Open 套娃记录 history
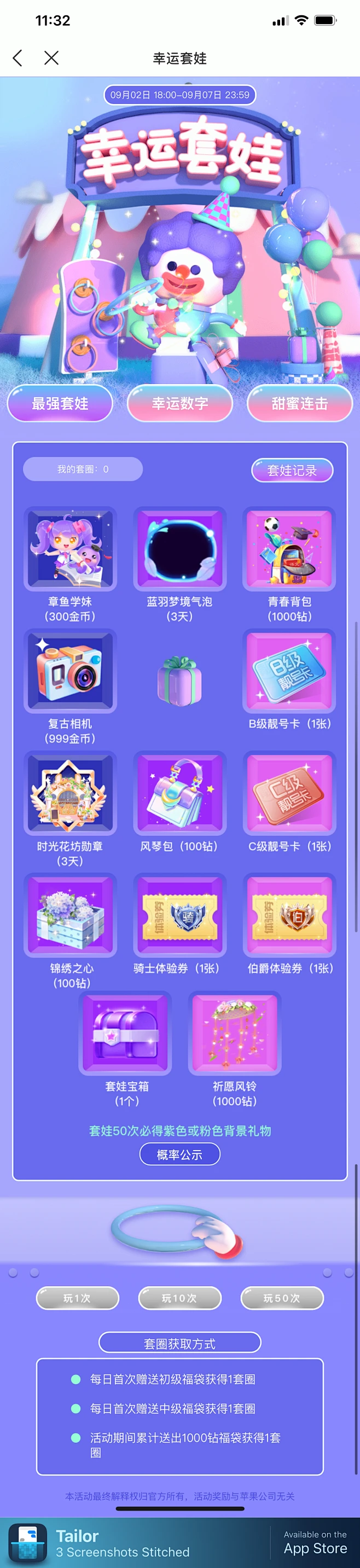The height and width of the screenshot is (1568, 360). (x=292, y=470)
